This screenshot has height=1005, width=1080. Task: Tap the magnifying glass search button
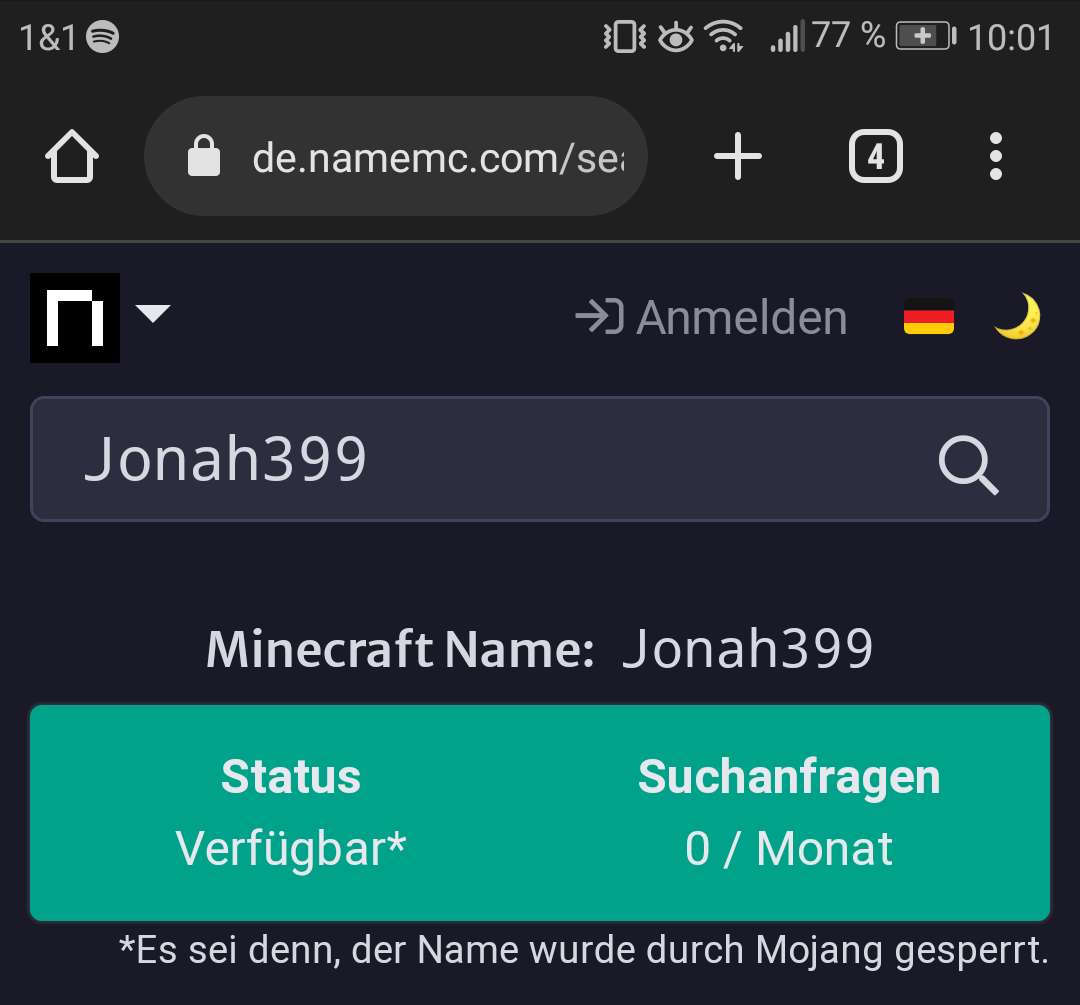tap(968, 464)
